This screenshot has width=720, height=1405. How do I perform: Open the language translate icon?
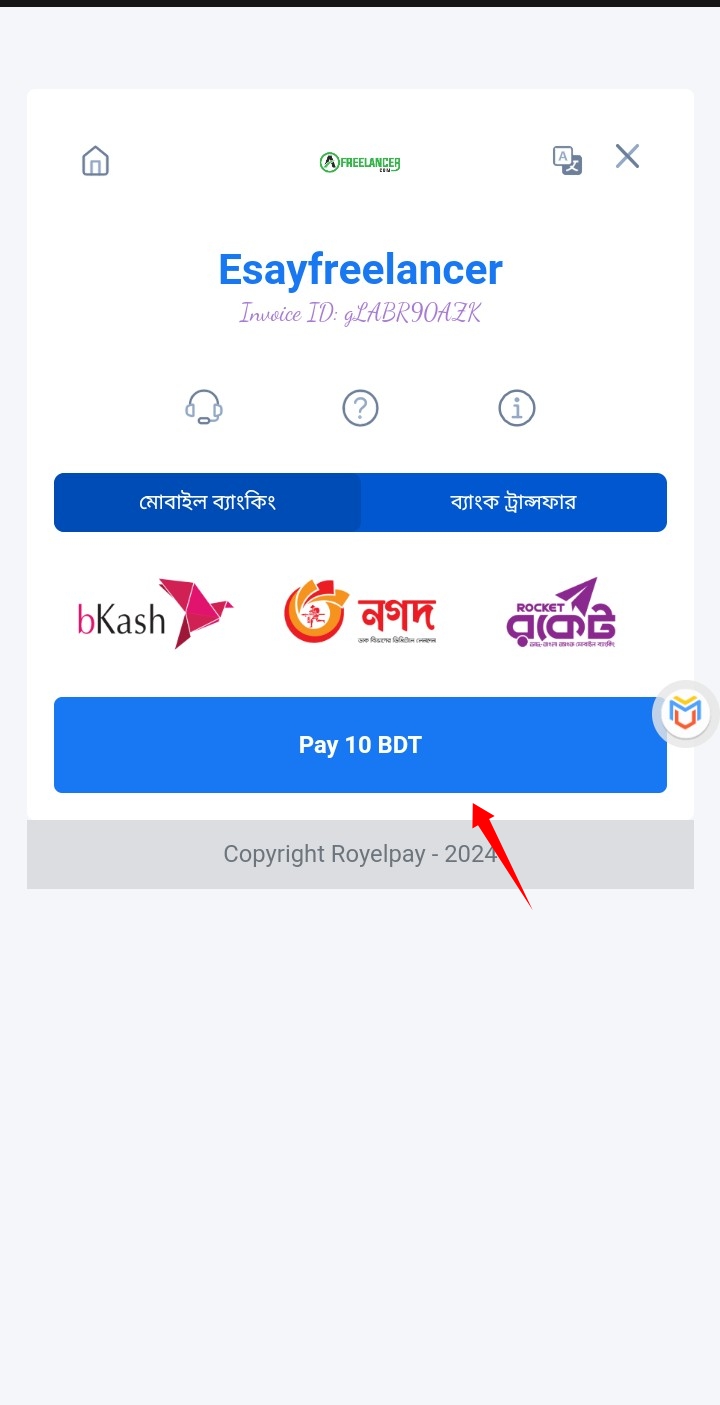567,160
